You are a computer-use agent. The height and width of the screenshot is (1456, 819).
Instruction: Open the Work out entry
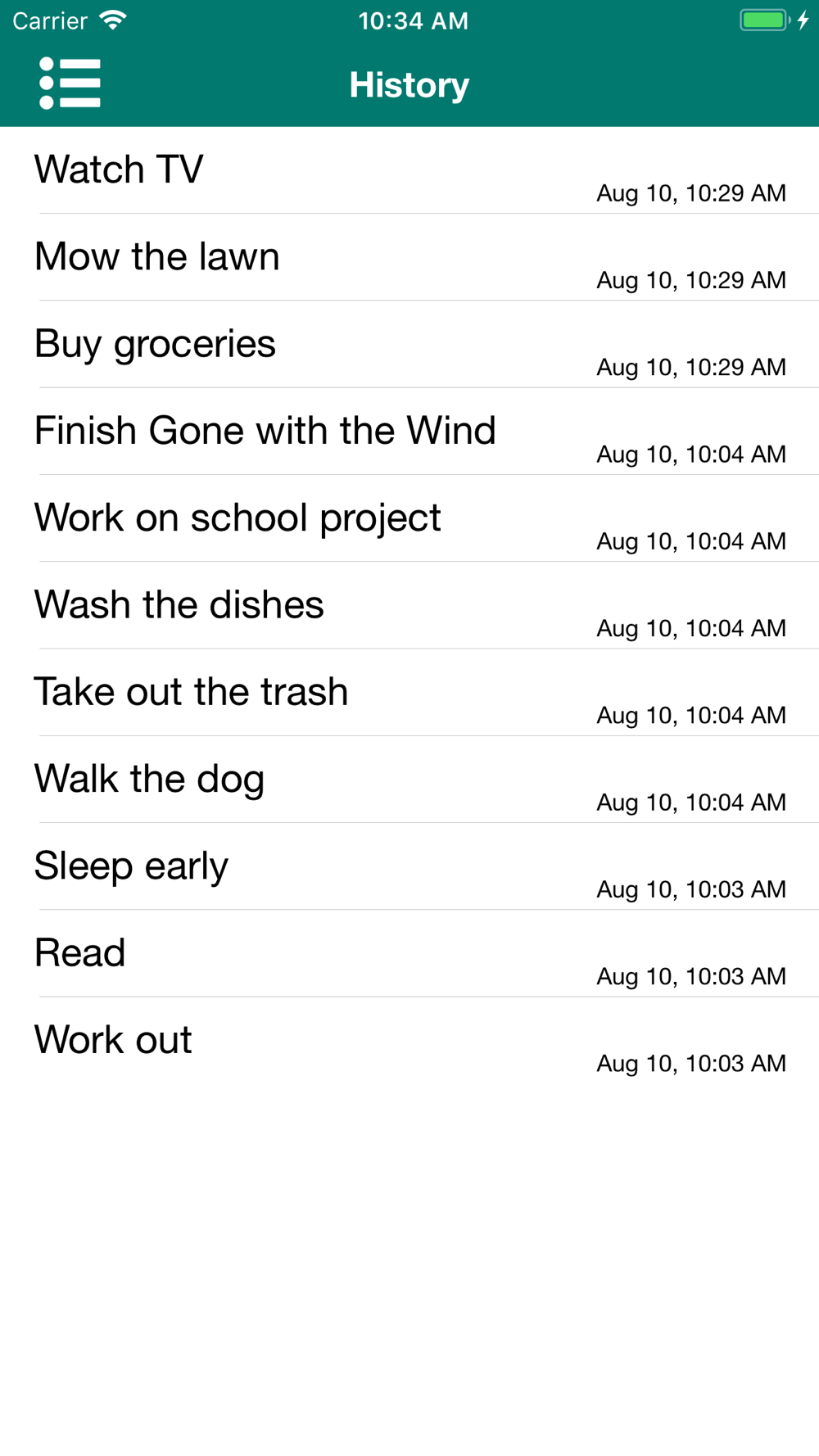click(409, 1041)
